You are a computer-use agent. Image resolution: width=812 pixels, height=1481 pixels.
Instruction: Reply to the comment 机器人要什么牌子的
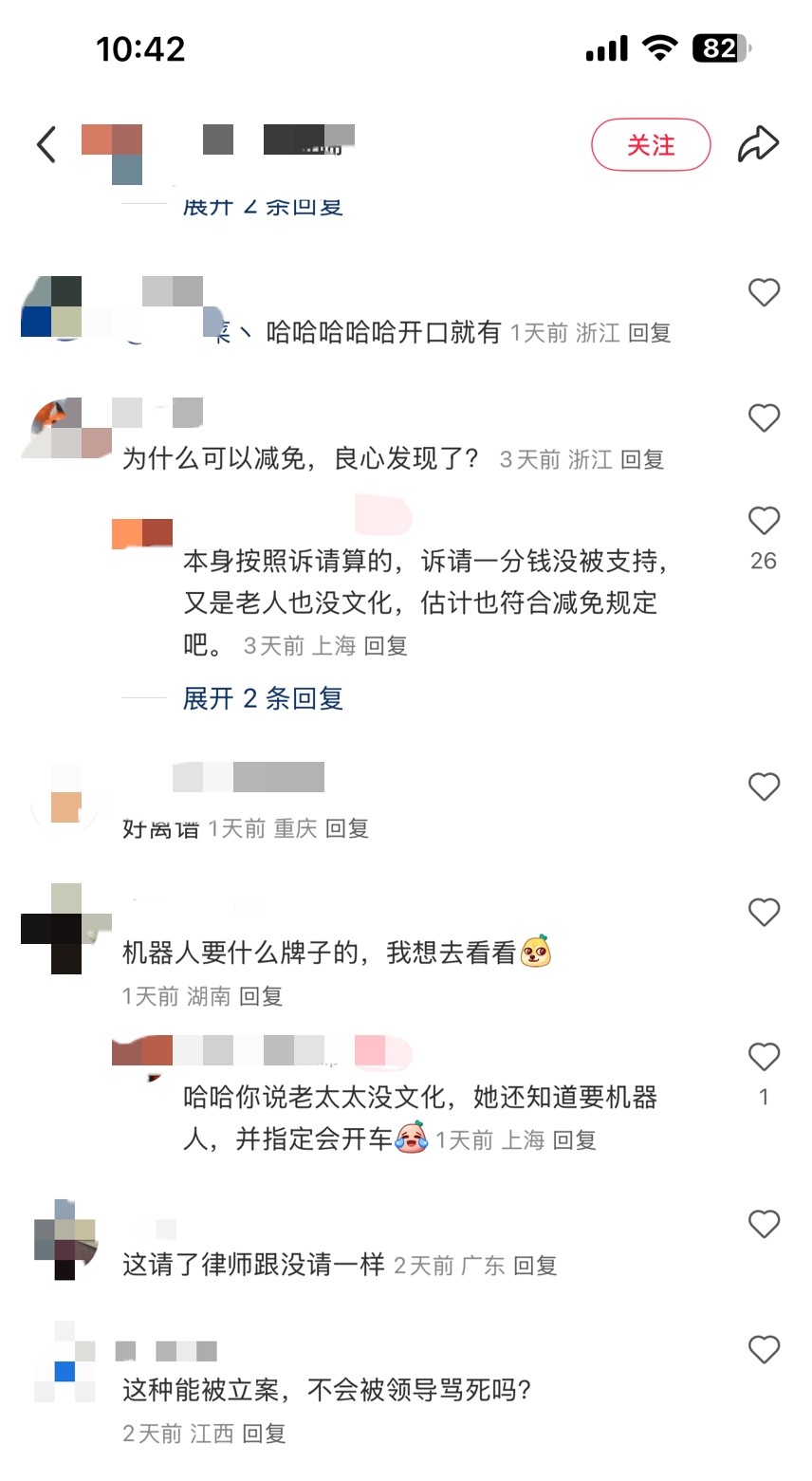coord(261,997)
